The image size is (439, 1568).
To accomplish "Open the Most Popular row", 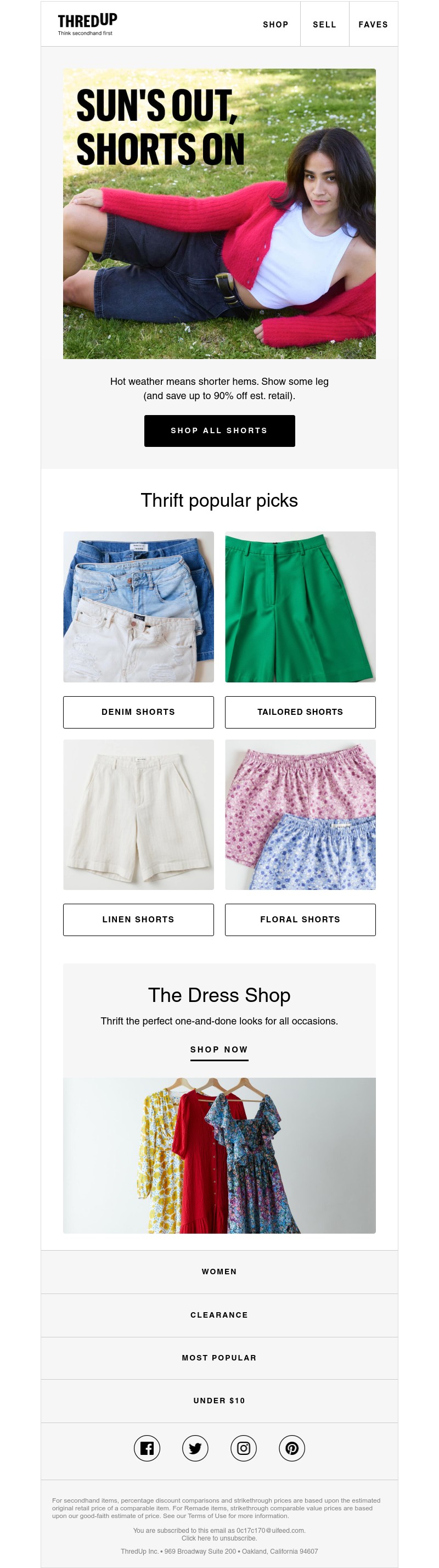I will point(219,1357).
